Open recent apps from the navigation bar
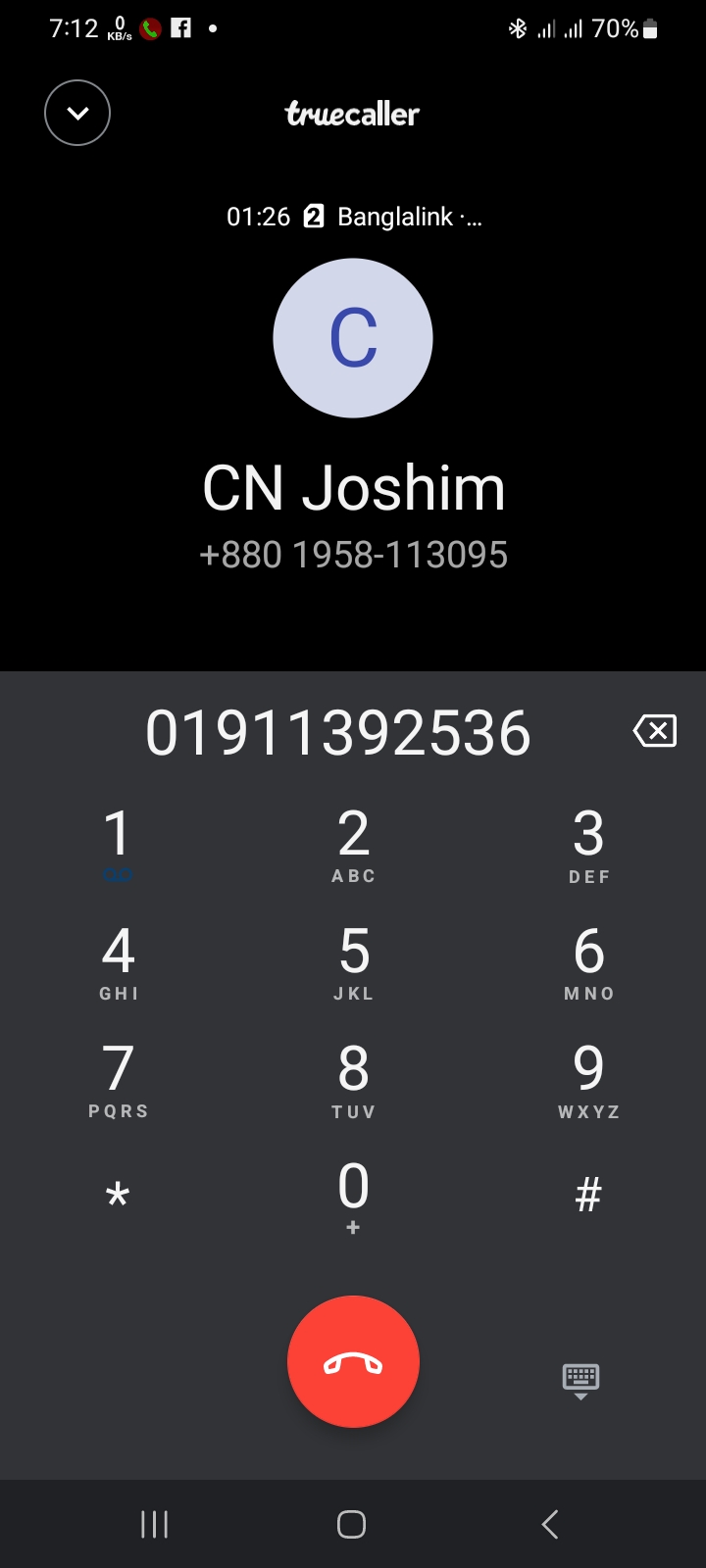 coord(155,1524)
